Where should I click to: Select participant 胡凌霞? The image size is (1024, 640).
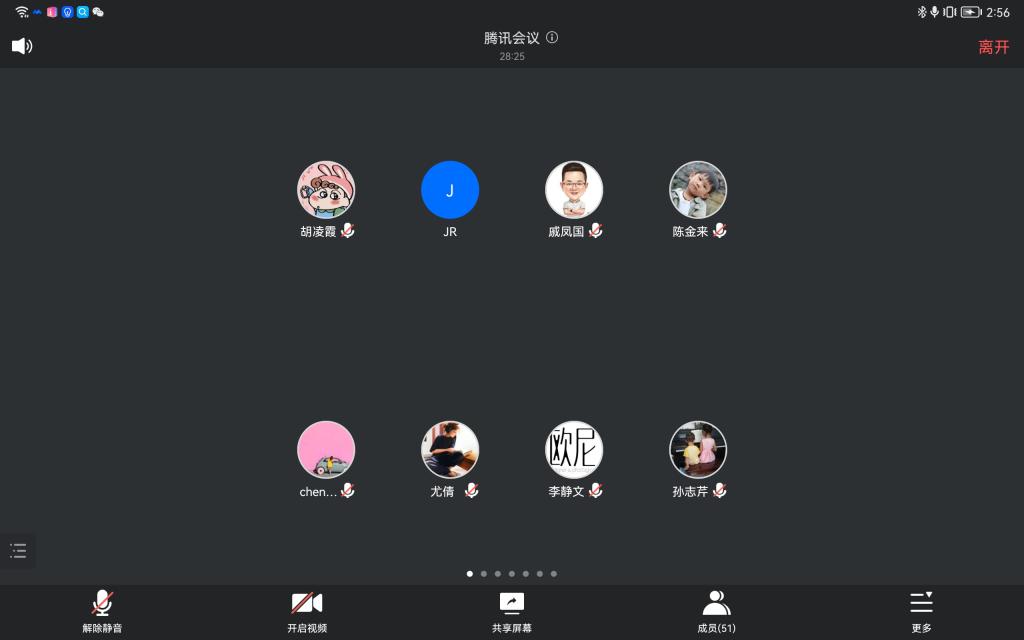(326, 190)
